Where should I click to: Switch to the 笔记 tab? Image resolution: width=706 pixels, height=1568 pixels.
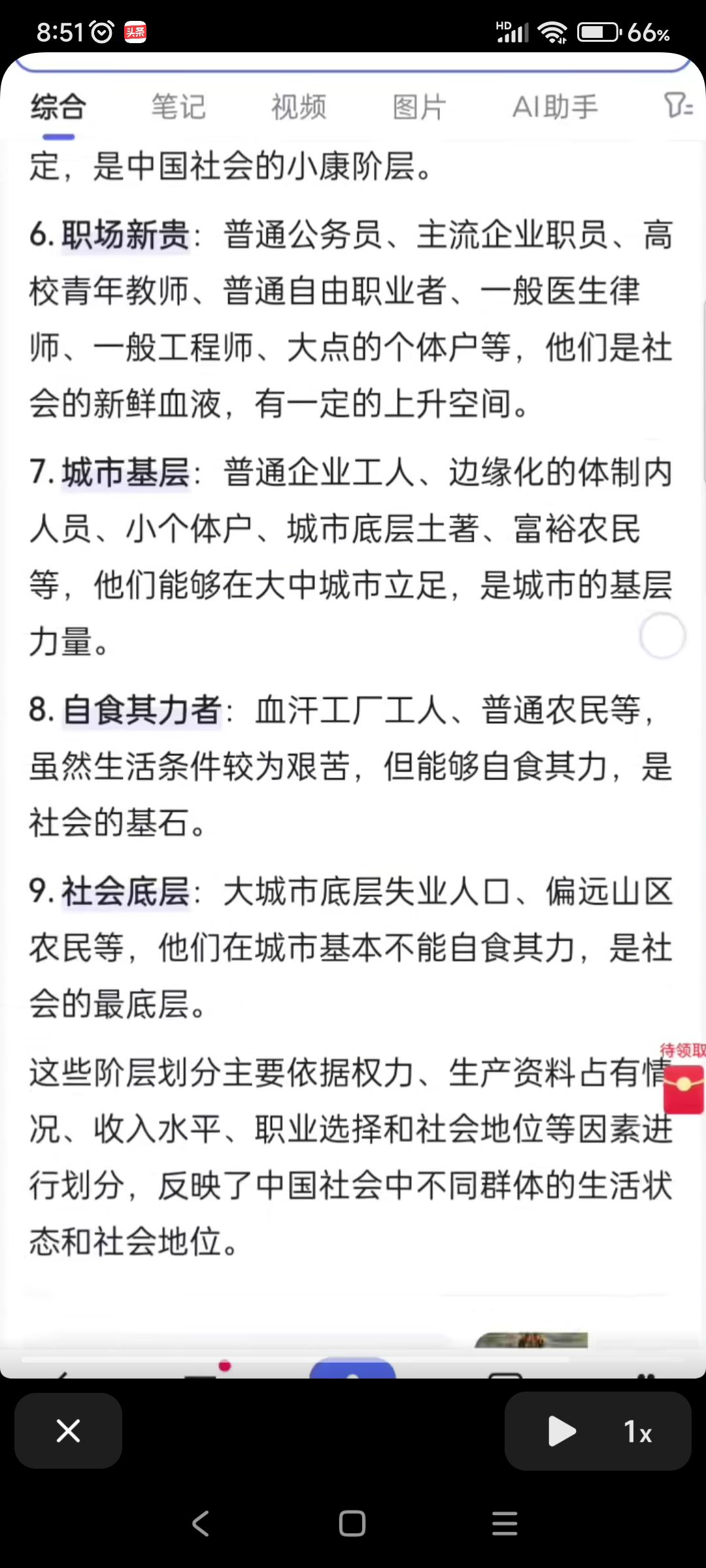tap(178, 107)
